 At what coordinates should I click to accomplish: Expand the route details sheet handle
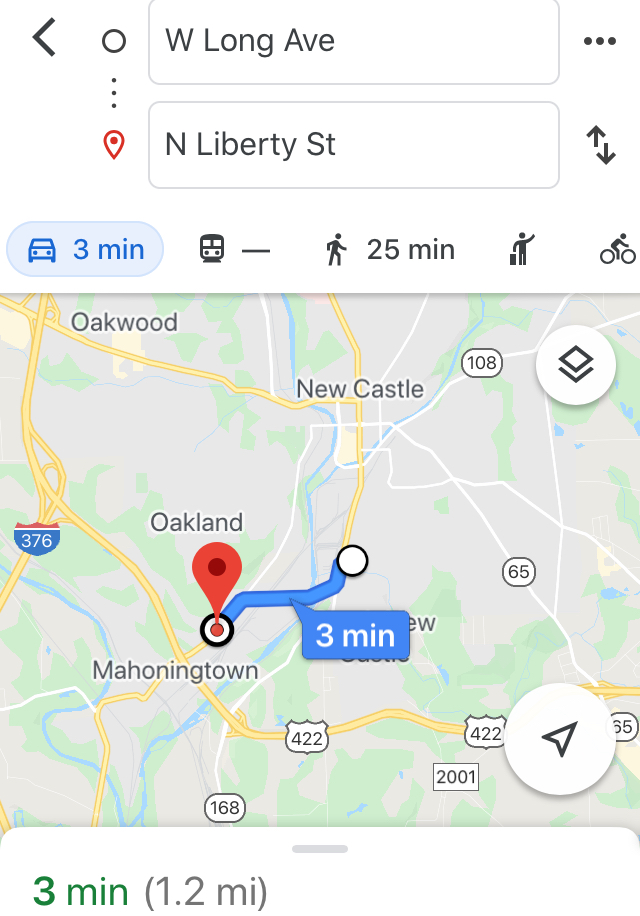click(320, 849)
